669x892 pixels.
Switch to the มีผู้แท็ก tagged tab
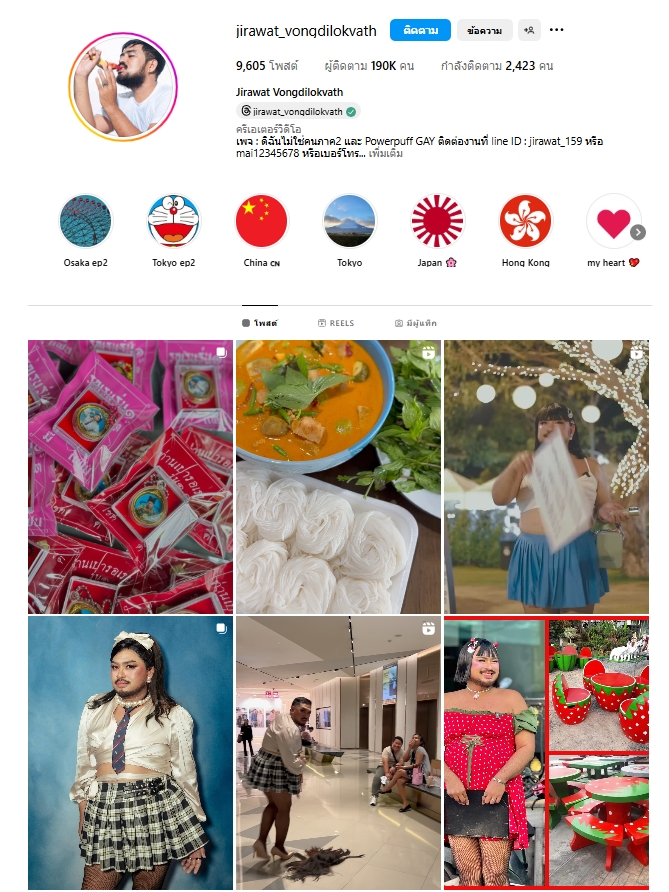pyautogui.click(x=415, y=323)
